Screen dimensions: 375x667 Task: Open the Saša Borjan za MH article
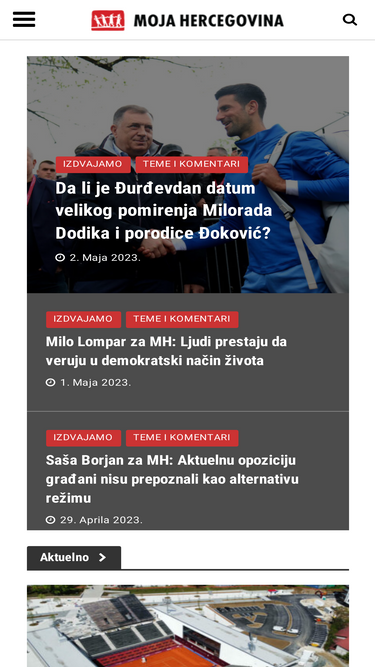172,479
